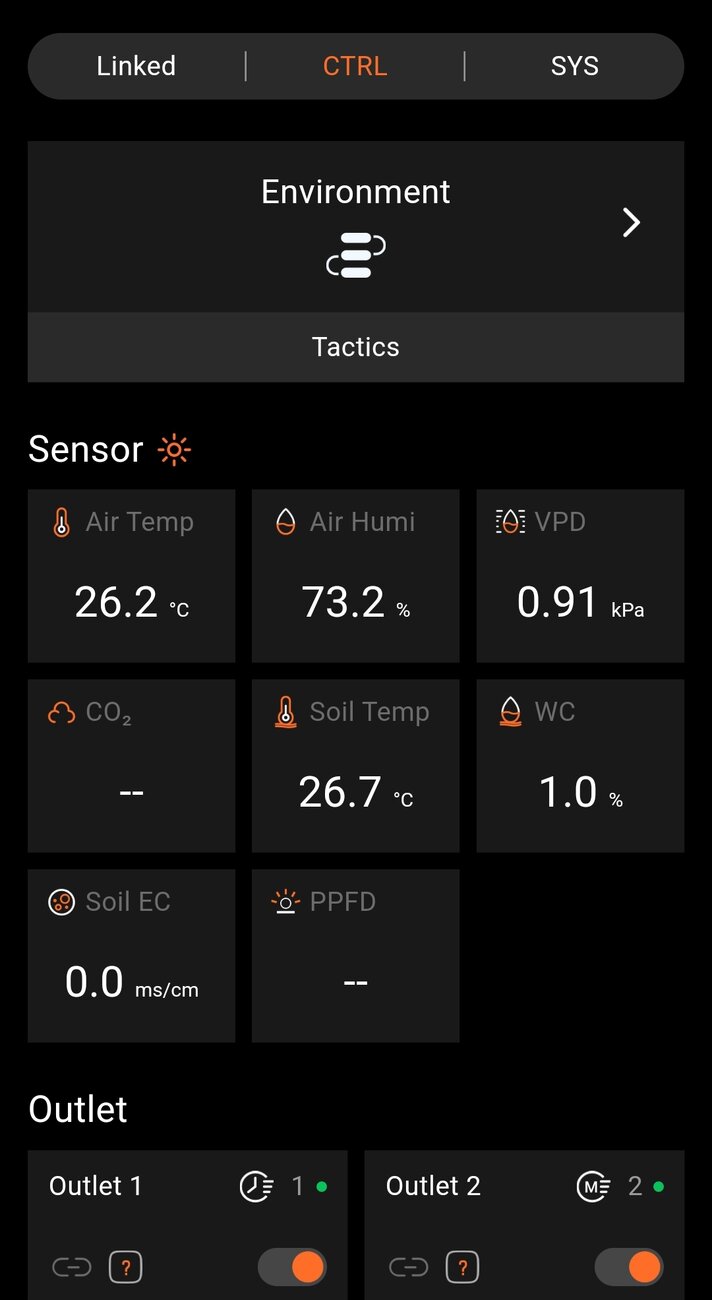Open the Environment chevron arrow
Image resolution: width=712 pixels, height=1300 pixels.
point(631,222)
